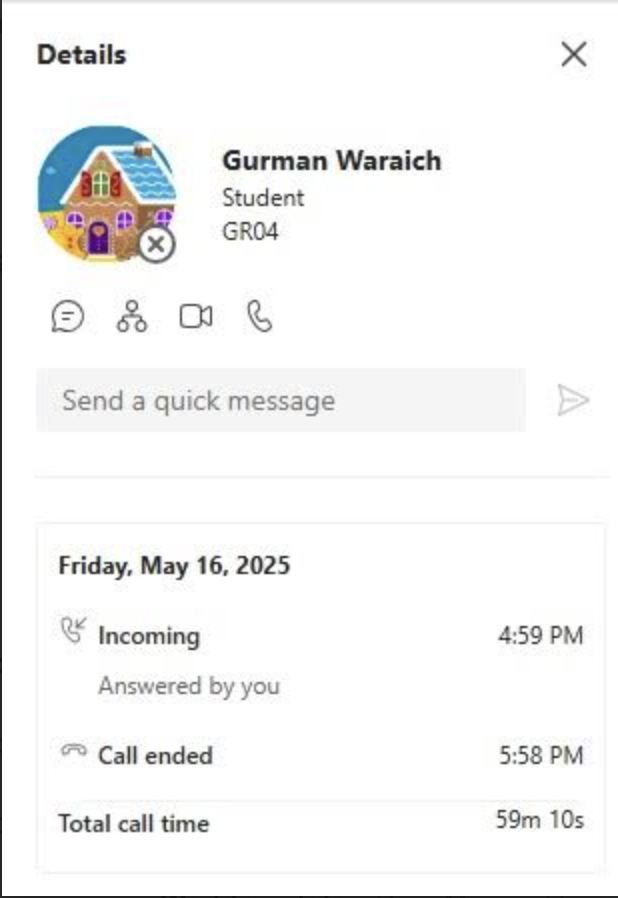Open chat with Gurman Waraich
Image resolution: width=618 pixels, height=898 pixels.
[67, 317]
